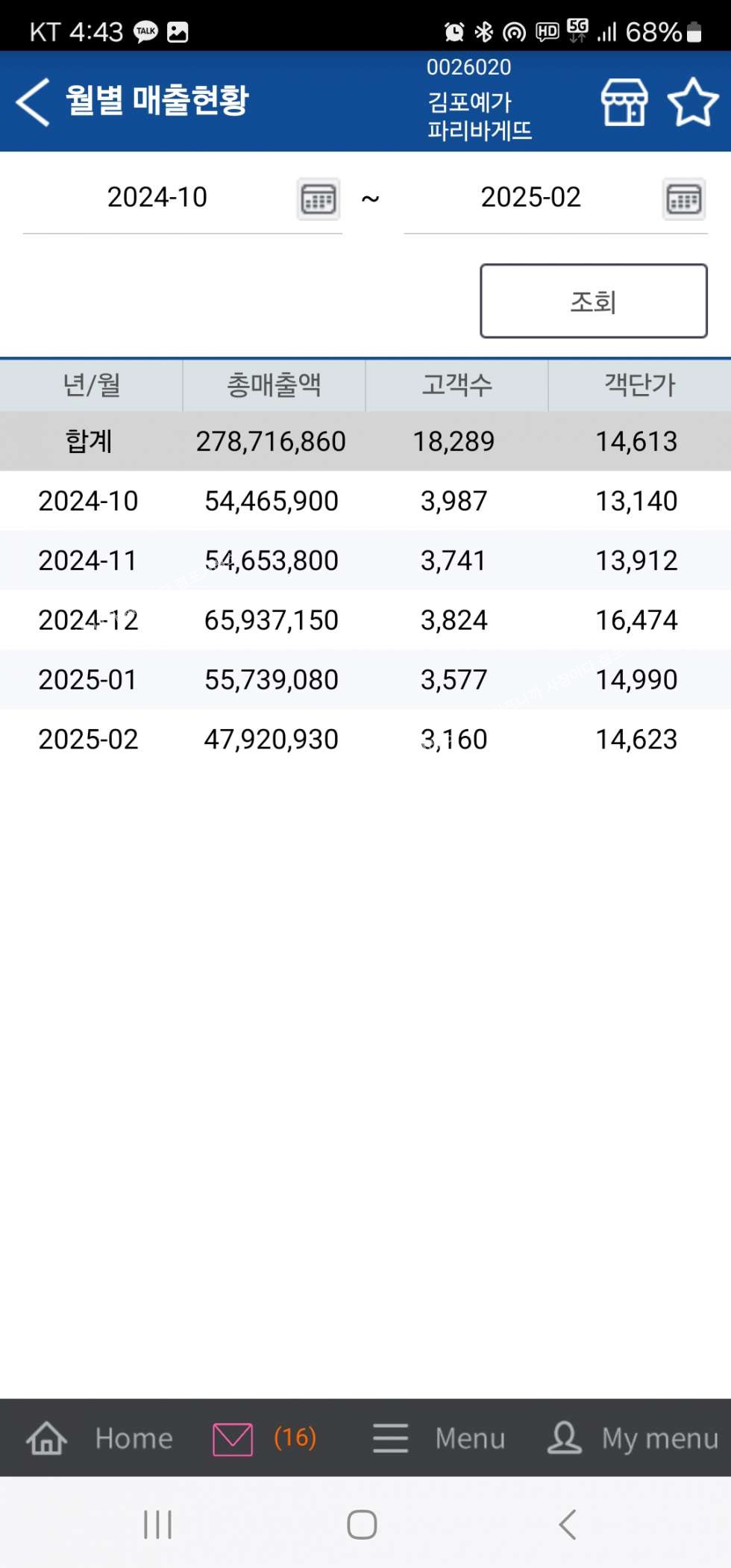Tap the system back button

[x=568, y=1524]
